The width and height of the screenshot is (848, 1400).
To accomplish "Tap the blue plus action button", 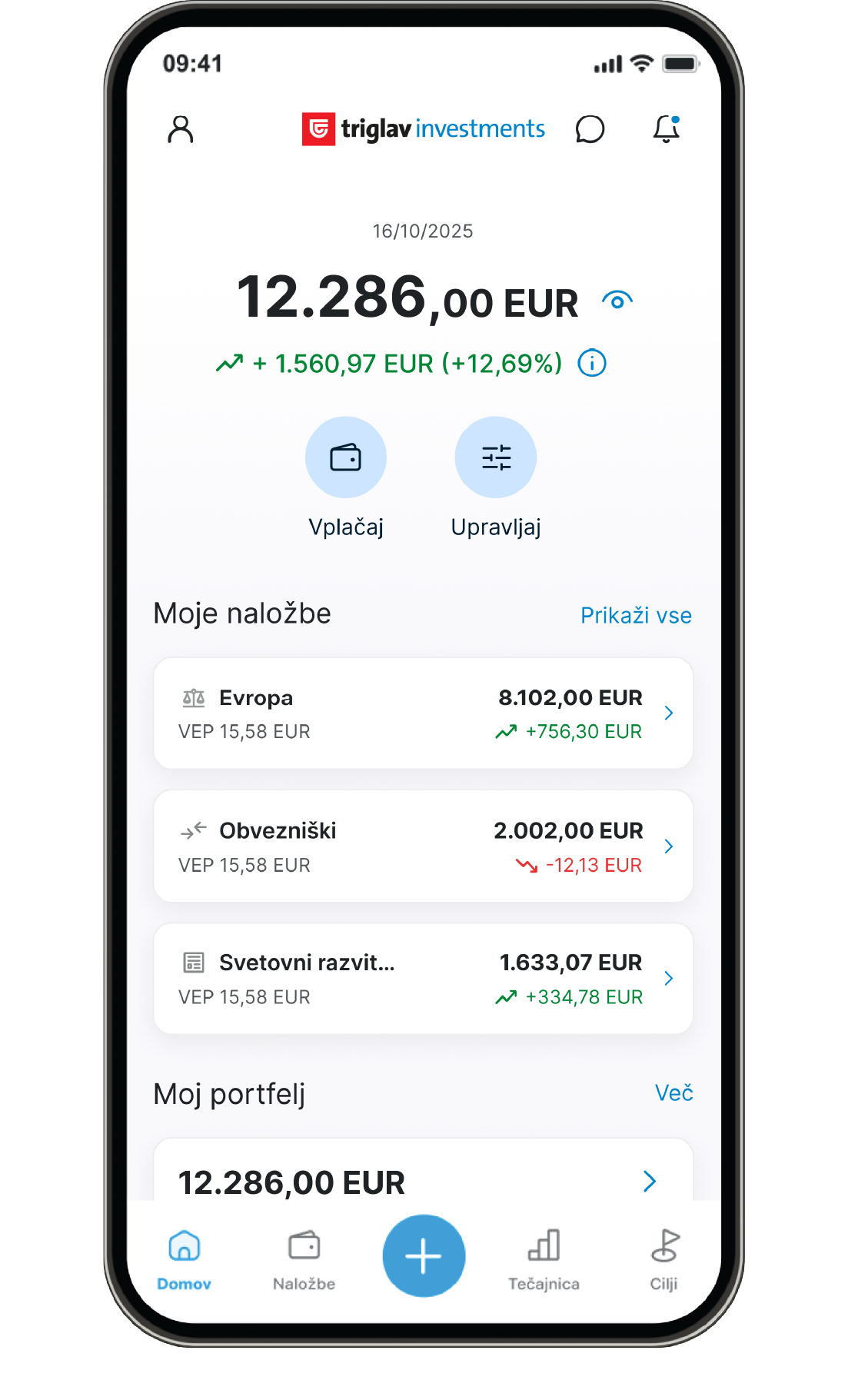I will point(424,1256).
